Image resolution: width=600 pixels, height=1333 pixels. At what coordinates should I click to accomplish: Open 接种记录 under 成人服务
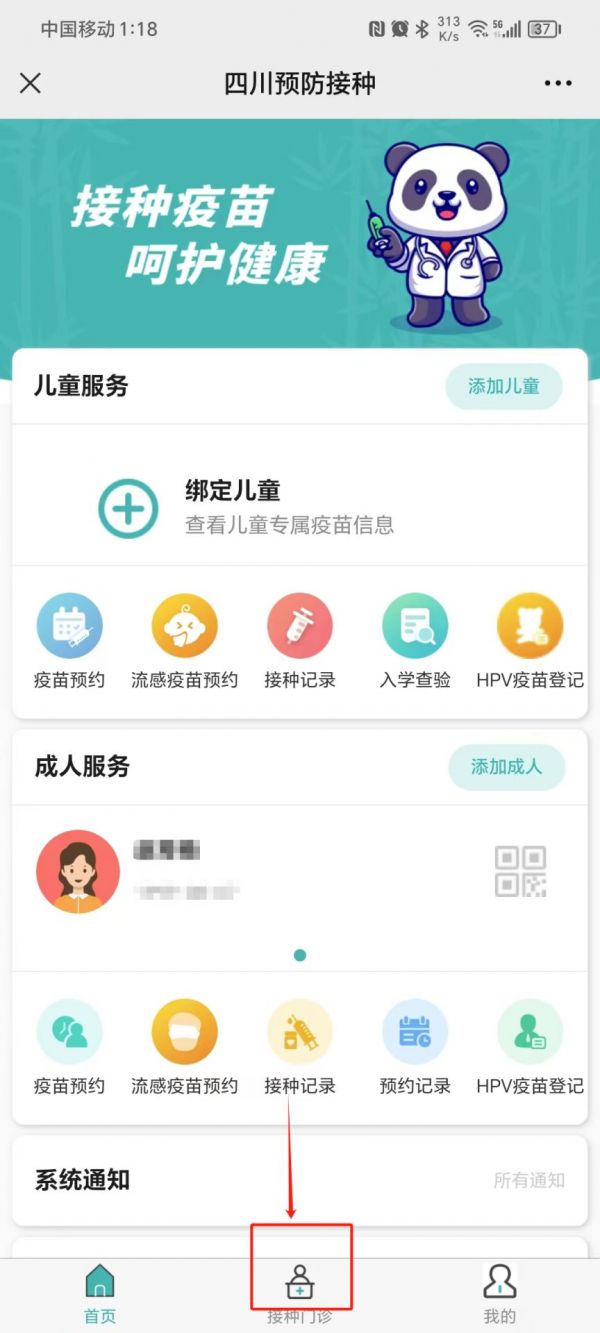point(299,1046)
